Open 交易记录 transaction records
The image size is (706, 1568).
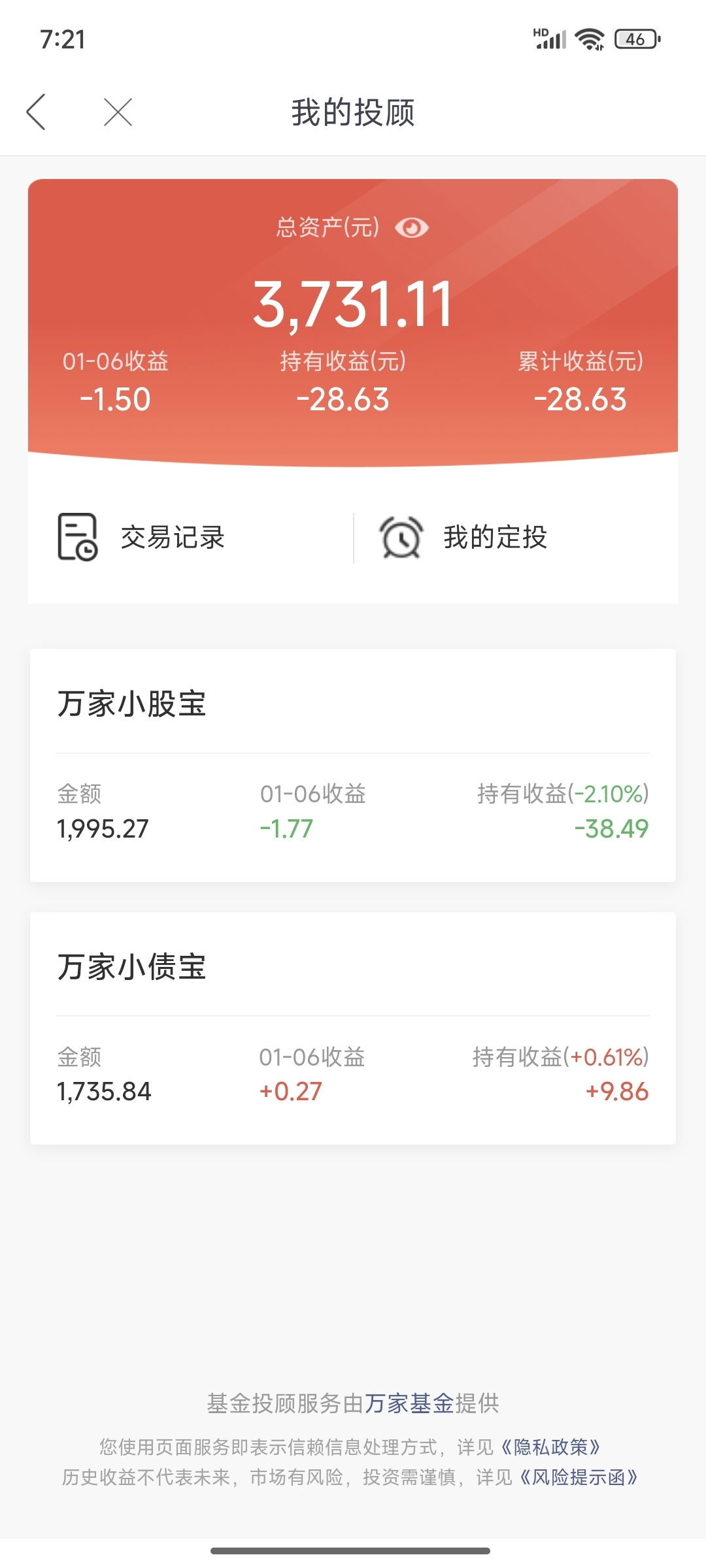141,537
